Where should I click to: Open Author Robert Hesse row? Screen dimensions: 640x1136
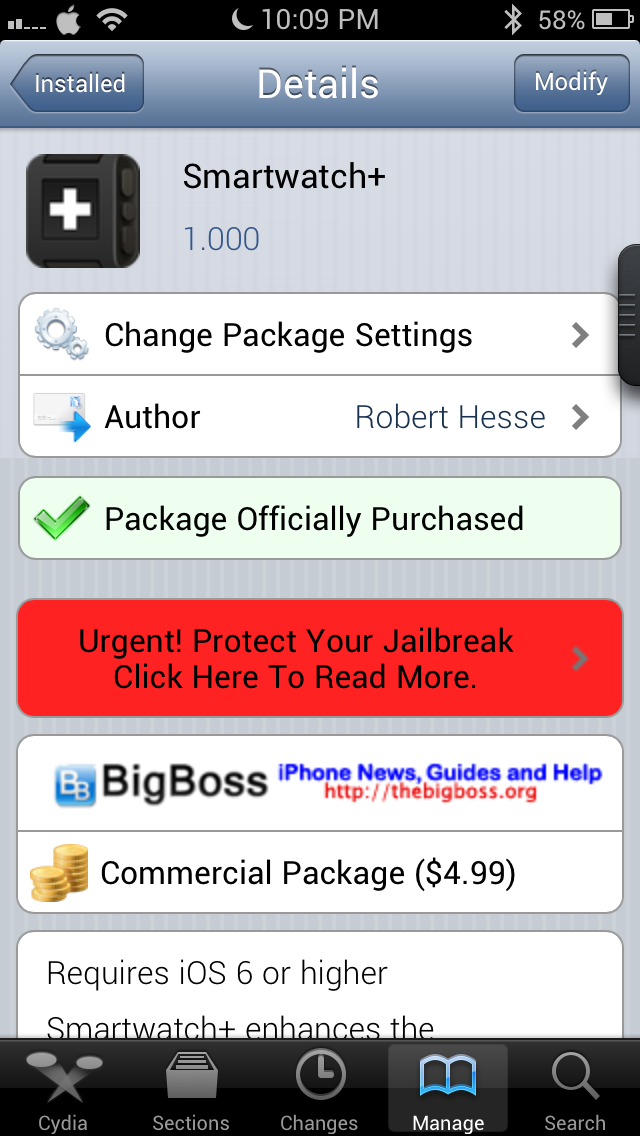320,417
